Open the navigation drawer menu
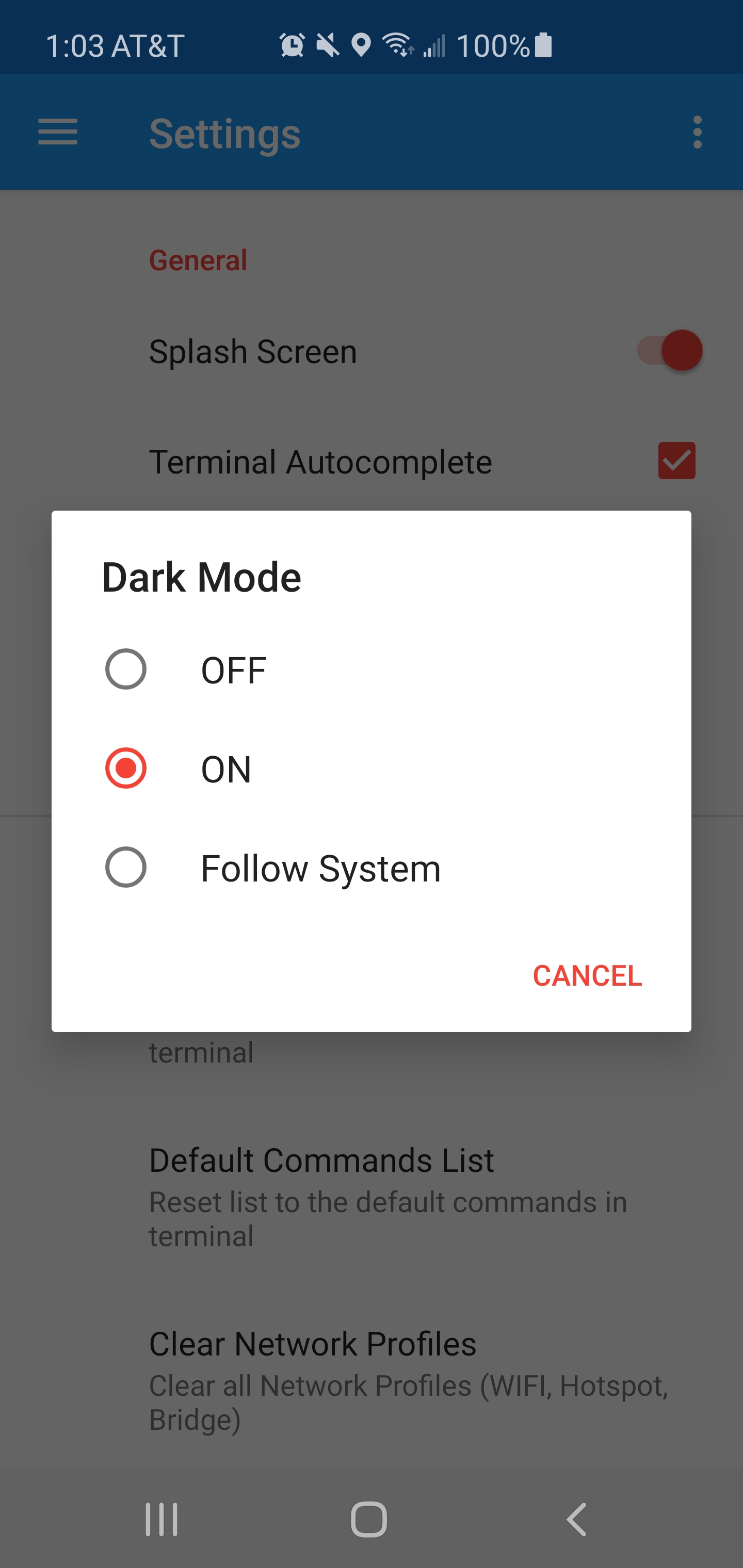The width and height of the screenshot is (743, 1568). [x=58, y=132]
